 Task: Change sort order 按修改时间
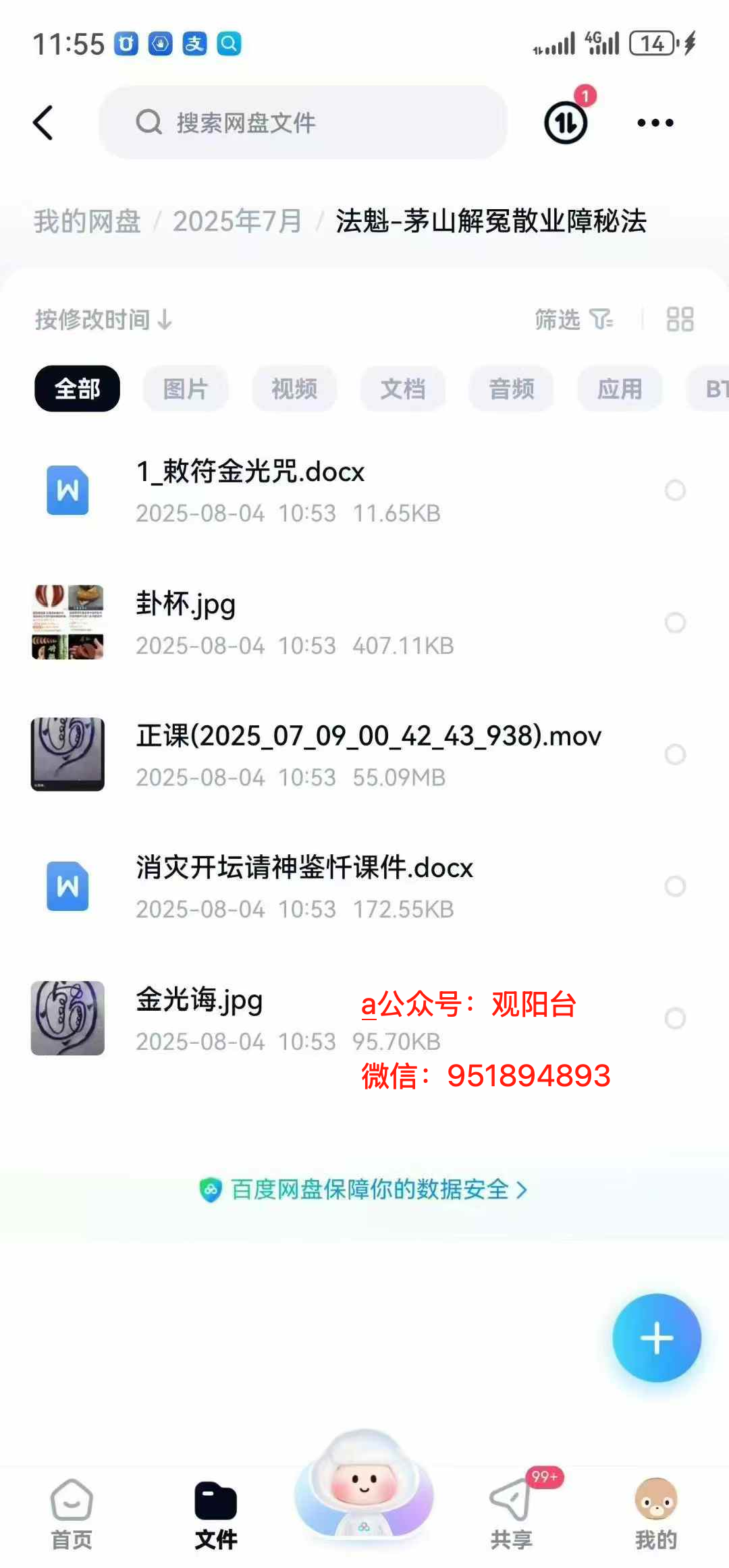pyautogui.click(x=103, y=320)
